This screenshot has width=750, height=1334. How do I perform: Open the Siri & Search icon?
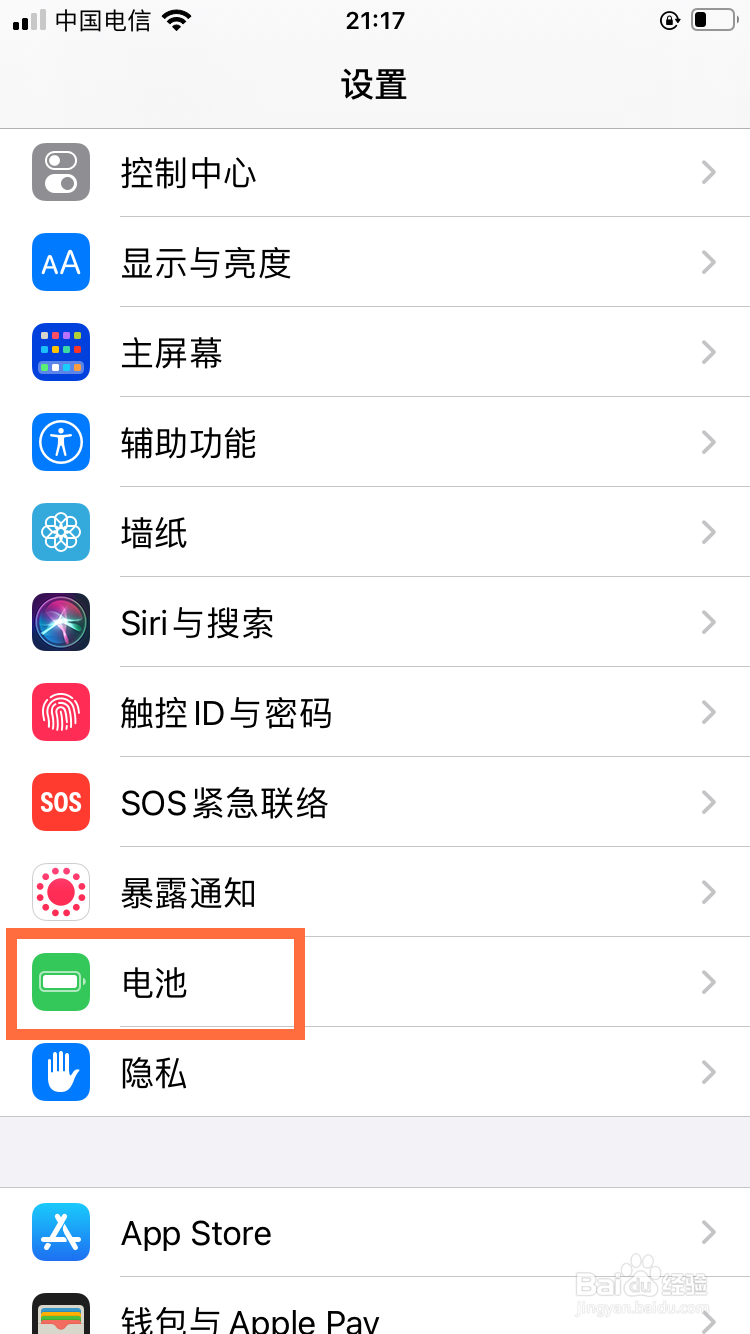click(60, 622)
